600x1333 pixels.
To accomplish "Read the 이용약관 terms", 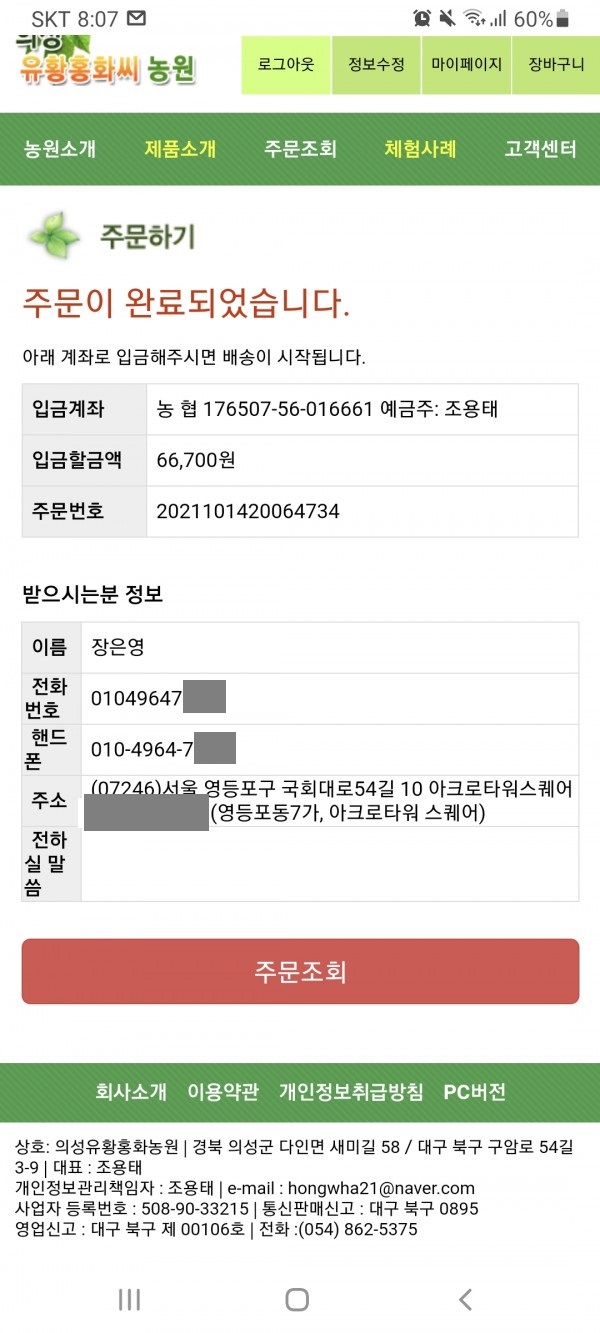I will pos(223,1091).
